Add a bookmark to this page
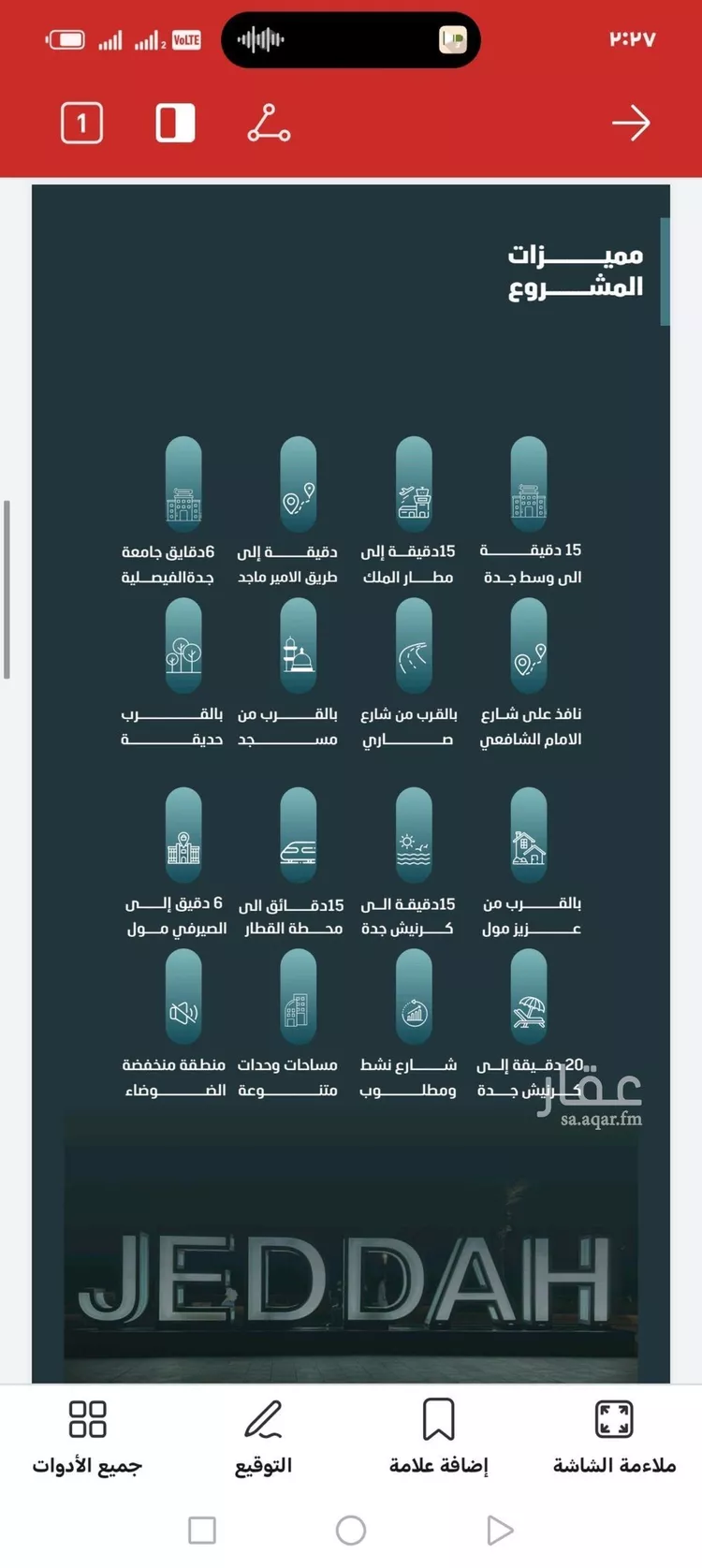The height and width of the screenshot is (1568, 702). click(x=438, y=1437)
